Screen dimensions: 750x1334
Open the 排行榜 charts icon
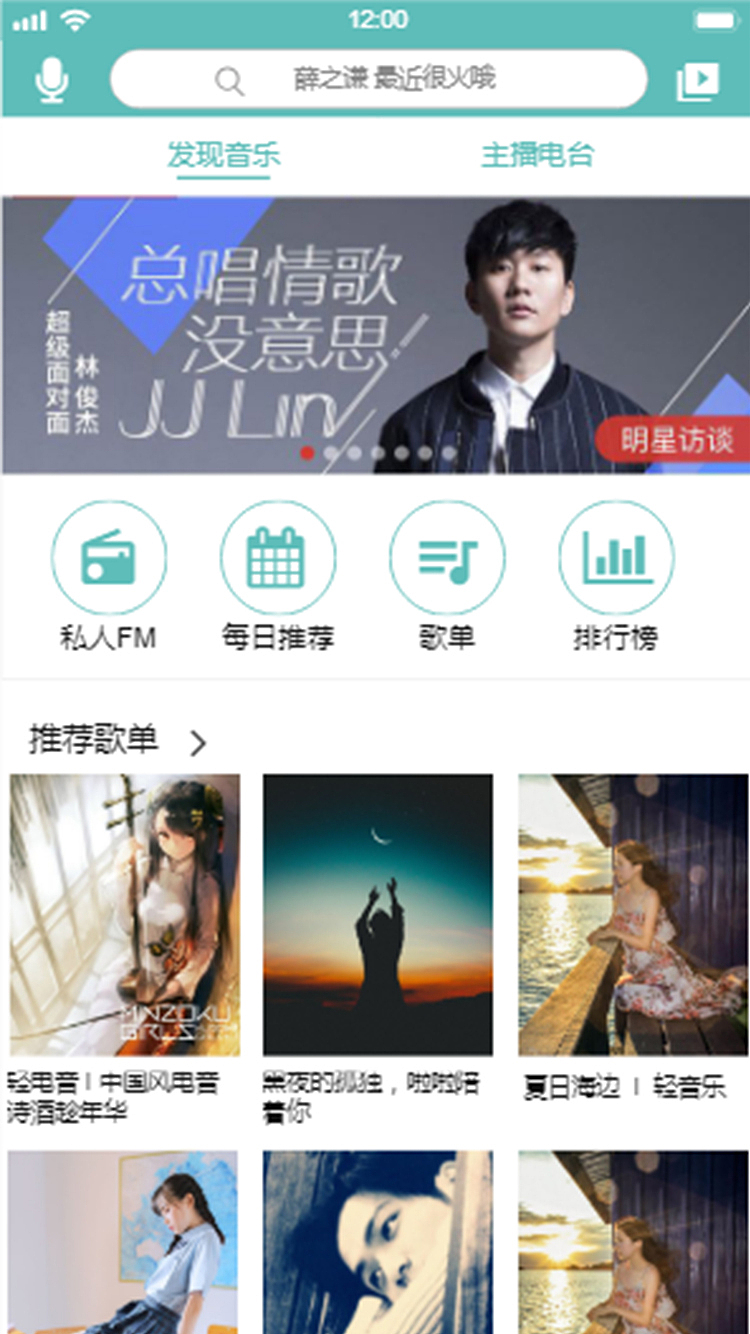click(617, 557)
